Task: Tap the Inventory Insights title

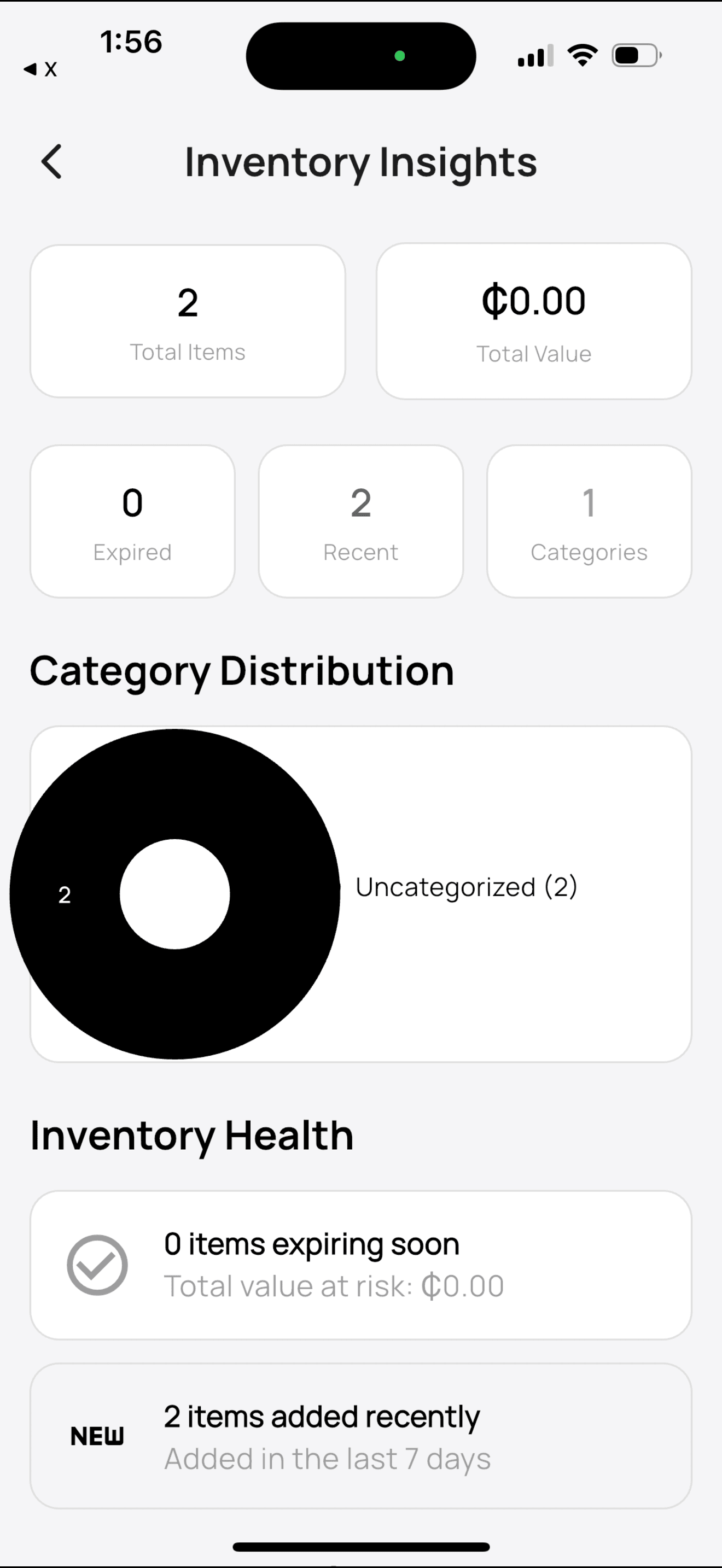Action: point(361,161)
